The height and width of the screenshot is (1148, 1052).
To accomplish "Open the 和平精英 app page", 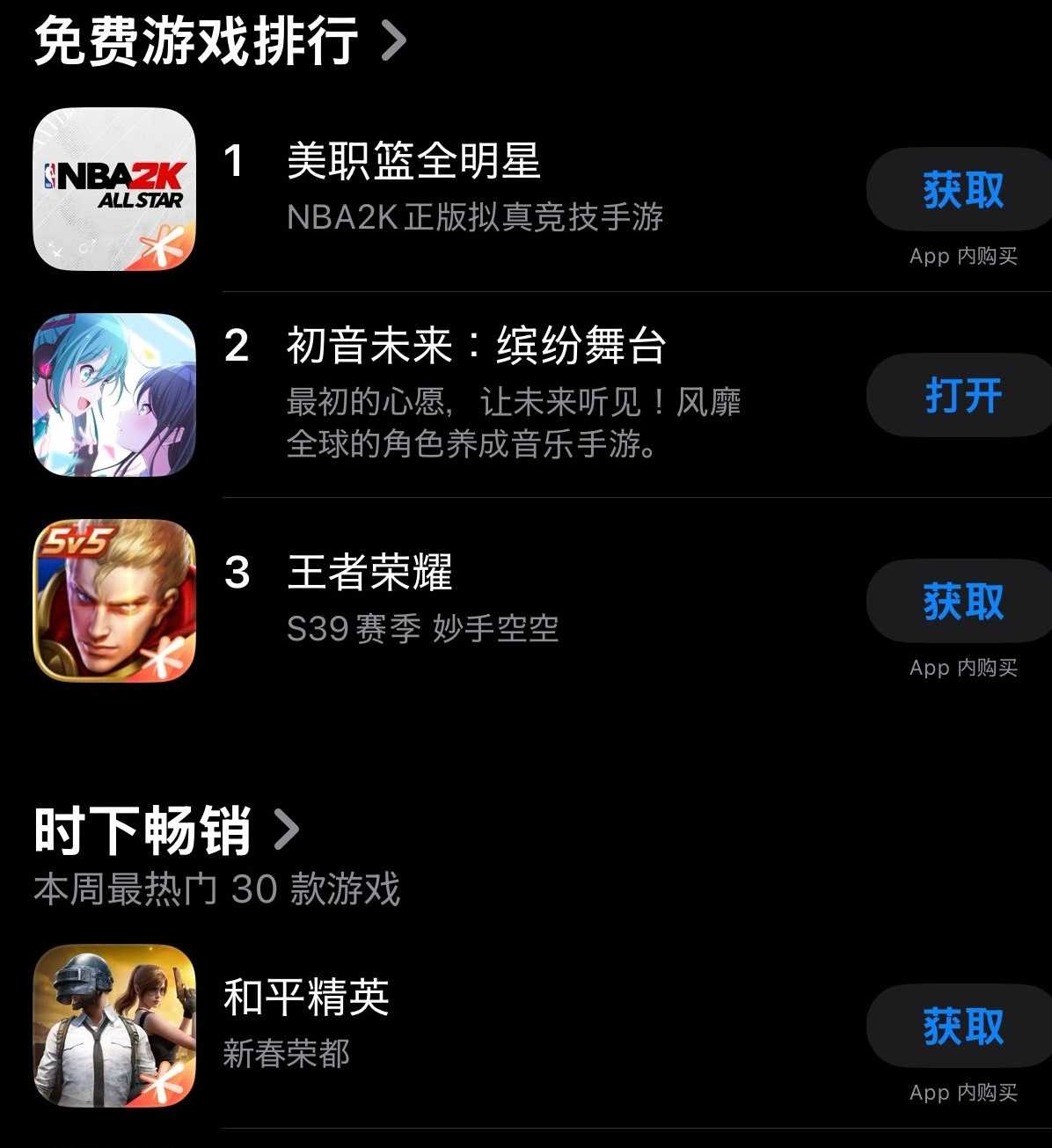I will click(306, 998).
